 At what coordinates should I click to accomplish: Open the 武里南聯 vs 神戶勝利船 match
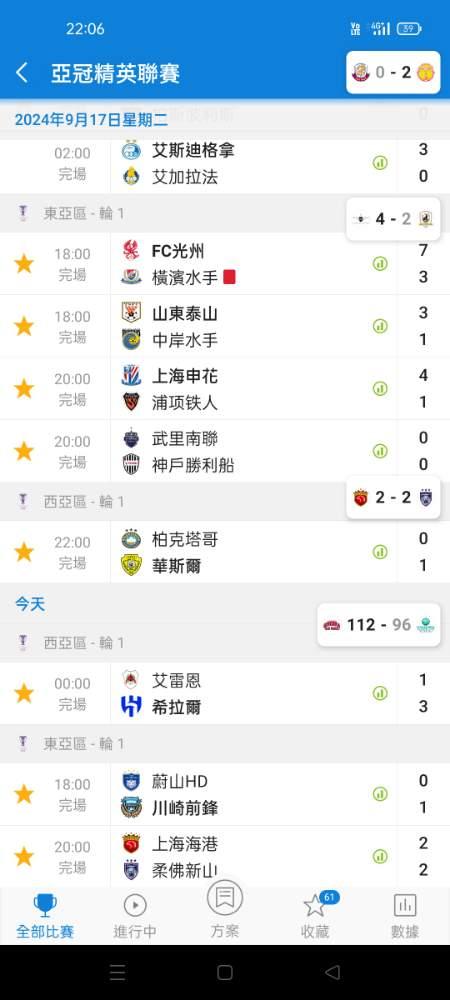pos(225,451)
